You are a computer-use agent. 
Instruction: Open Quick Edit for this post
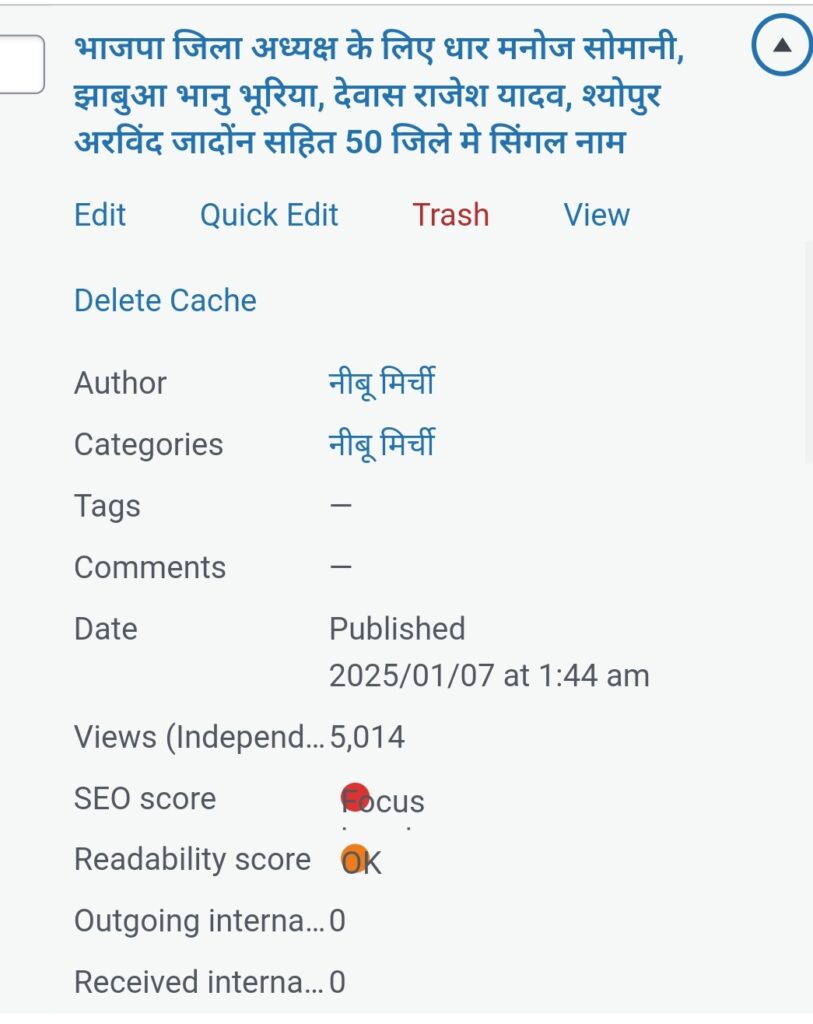[269, 215]
